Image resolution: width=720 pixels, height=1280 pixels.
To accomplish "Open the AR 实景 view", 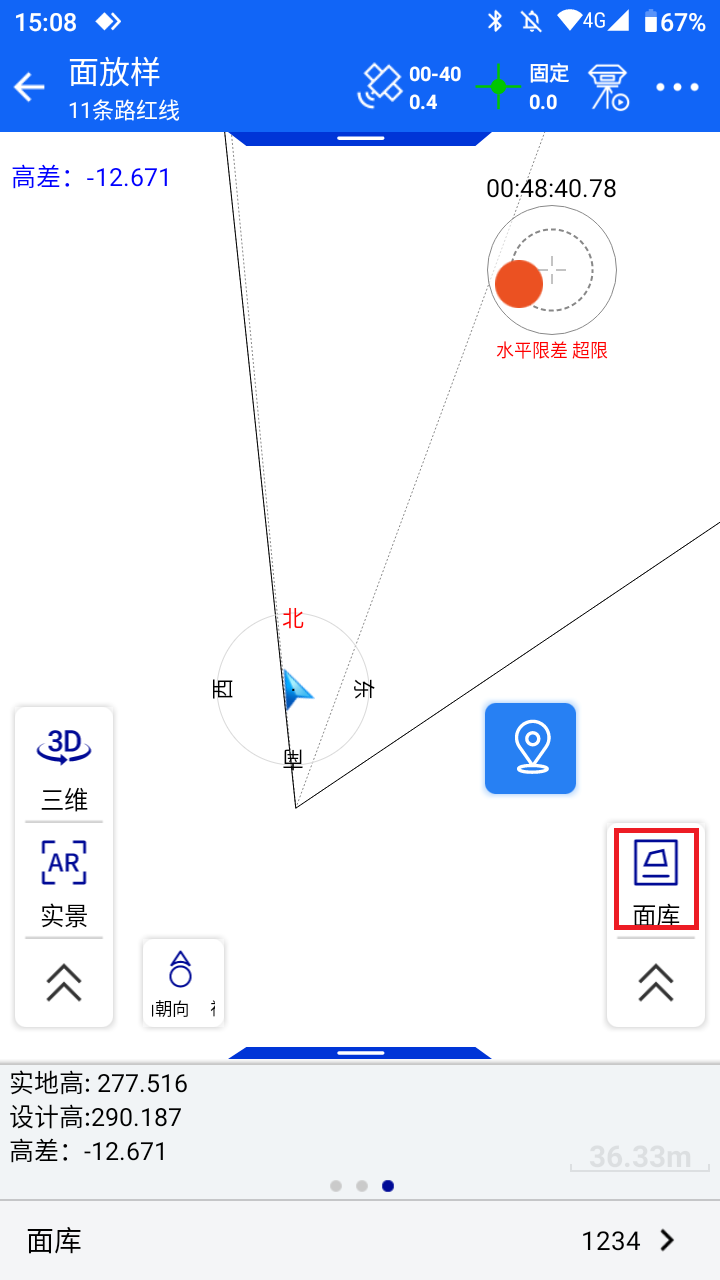I will (x=64, y=880).
